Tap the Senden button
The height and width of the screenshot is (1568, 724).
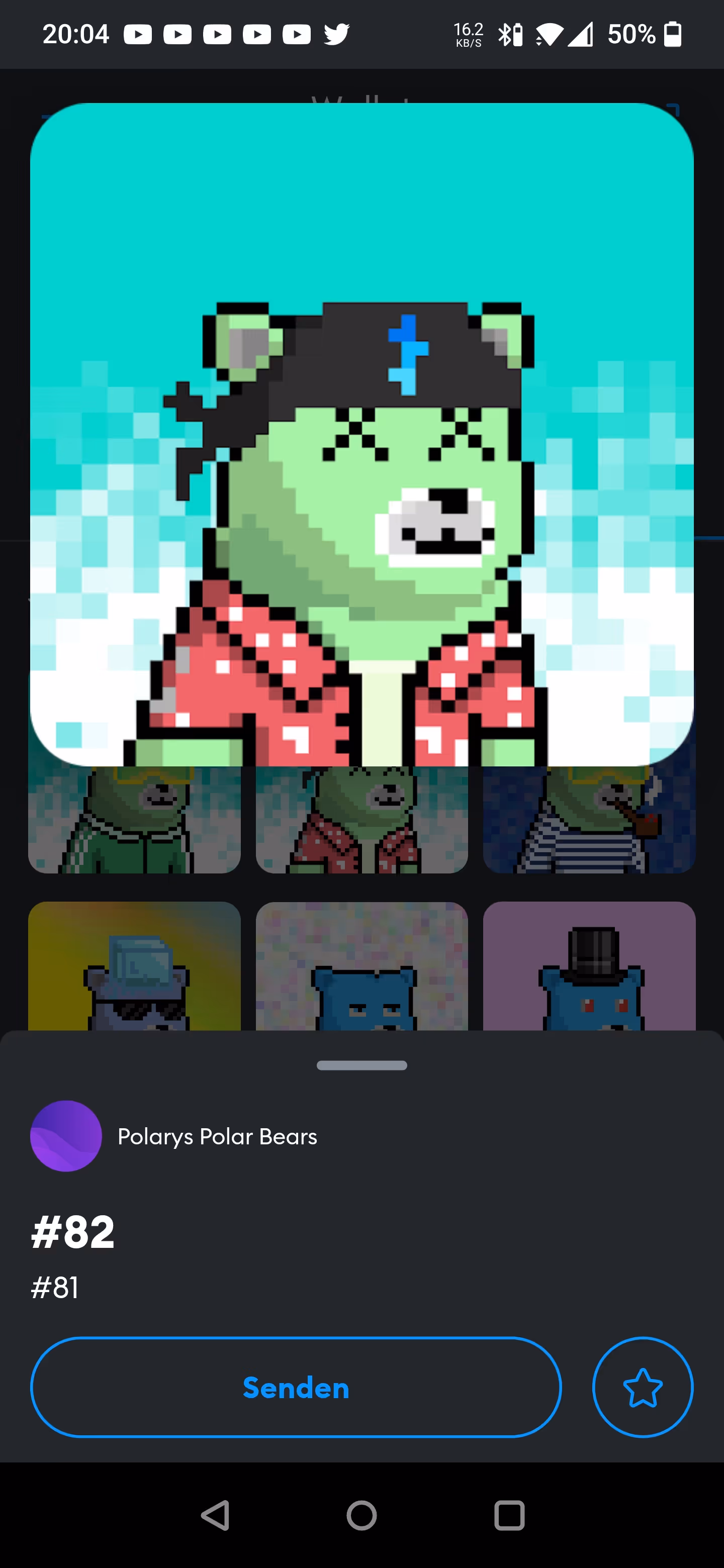(296, 1387)
